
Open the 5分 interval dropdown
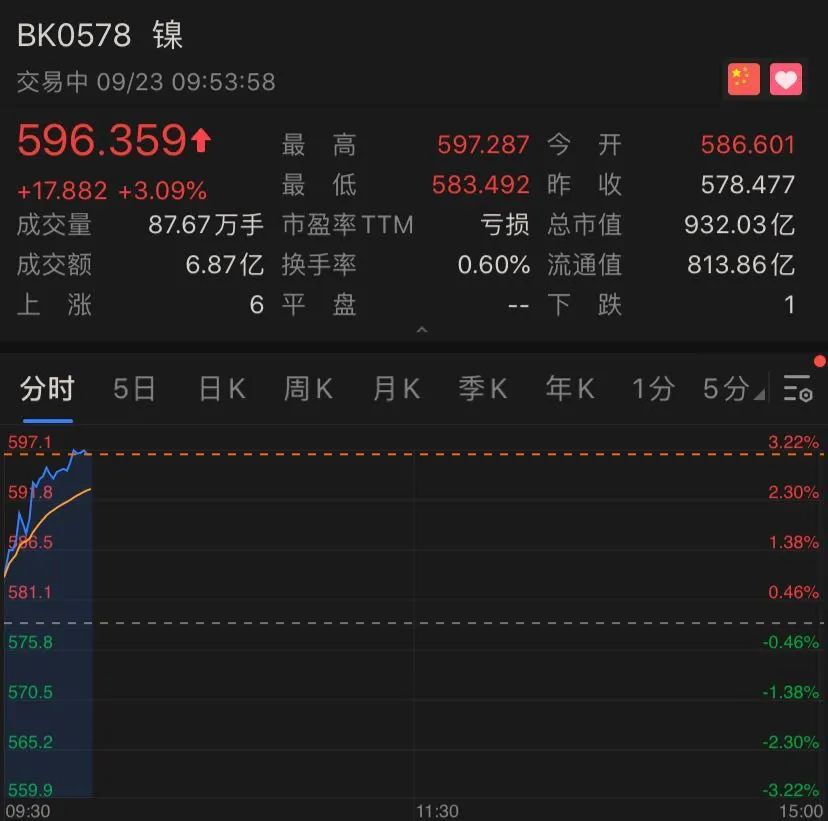[x=733, y=389]
